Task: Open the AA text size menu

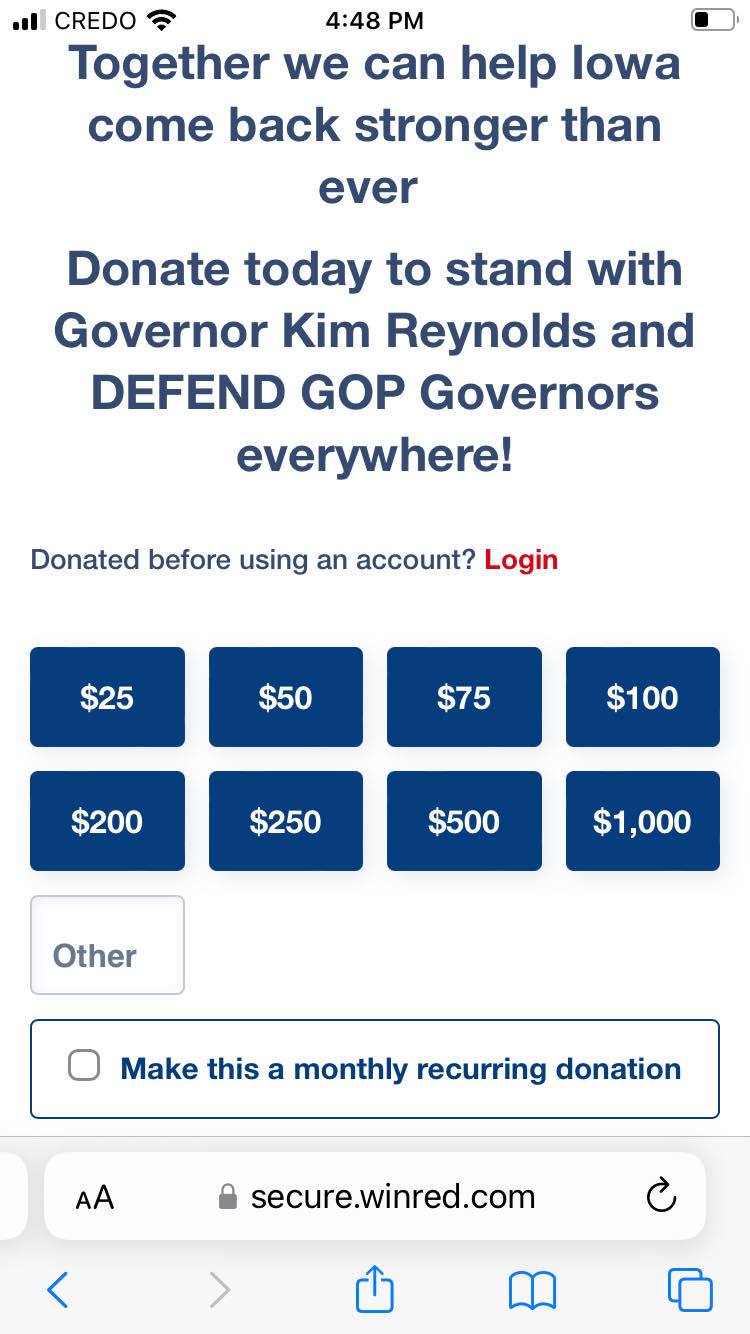Action: [95, 1197]
